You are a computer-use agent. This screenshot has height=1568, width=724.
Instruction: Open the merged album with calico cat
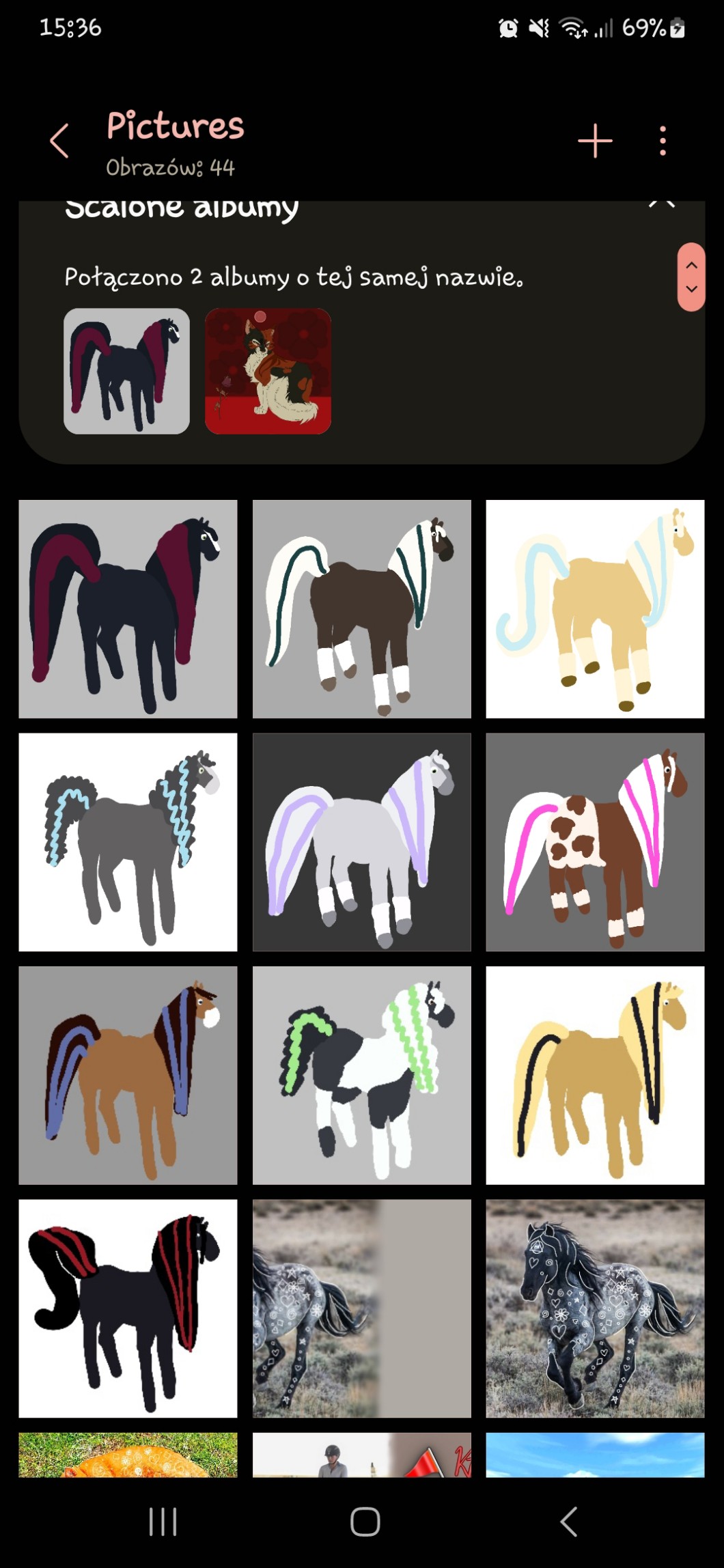tap(268, 371)
